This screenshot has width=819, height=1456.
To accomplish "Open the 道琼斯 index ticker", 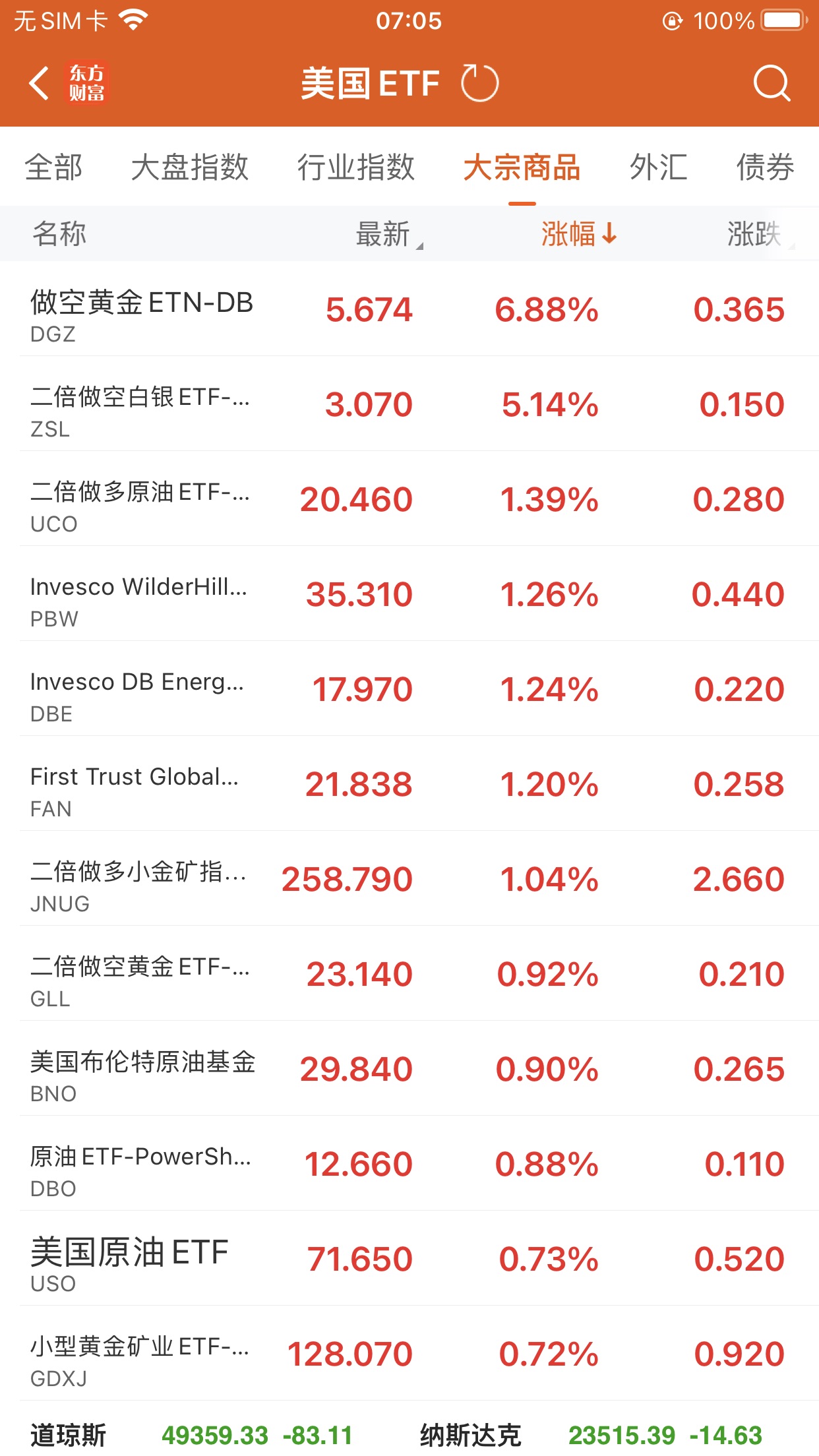I will 191,1435.
